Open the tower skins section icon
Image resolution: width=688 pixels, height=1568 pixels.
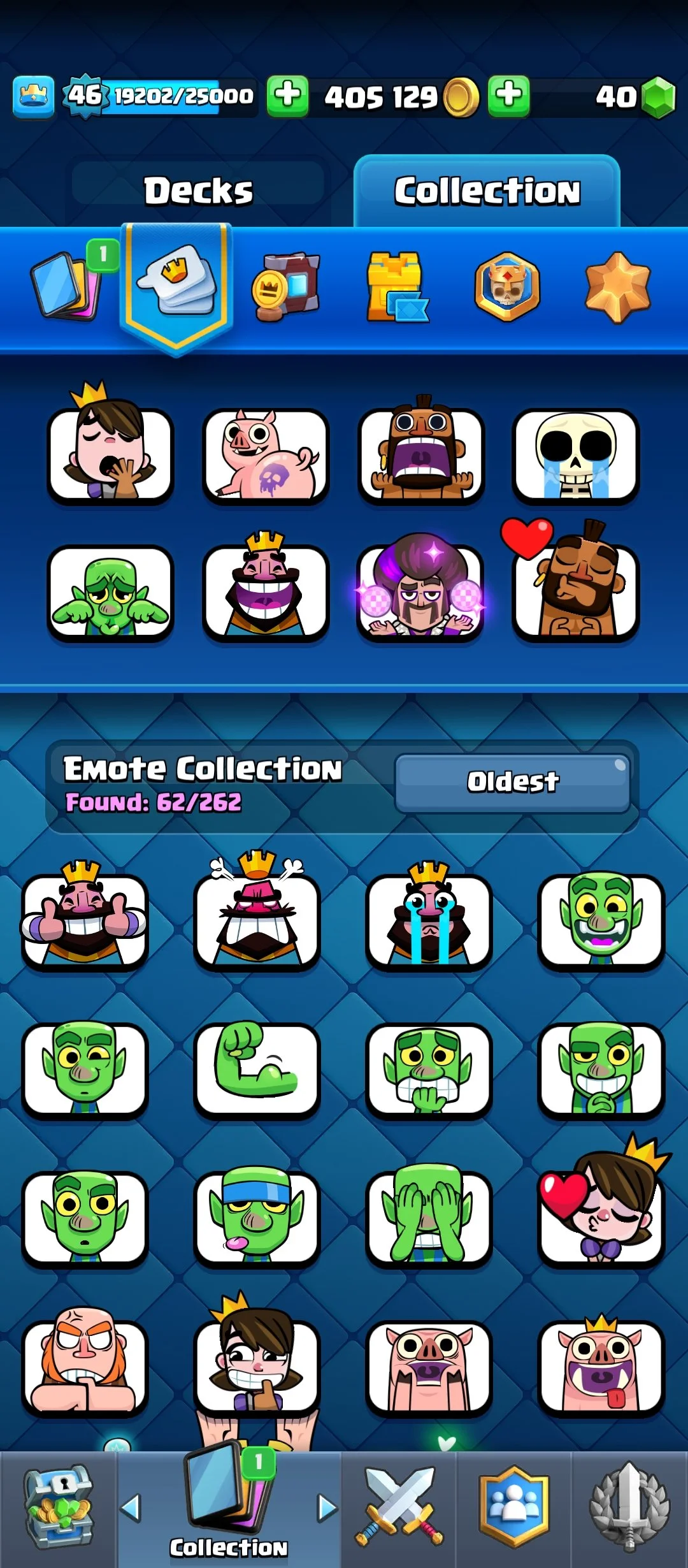tap(396, 286)
